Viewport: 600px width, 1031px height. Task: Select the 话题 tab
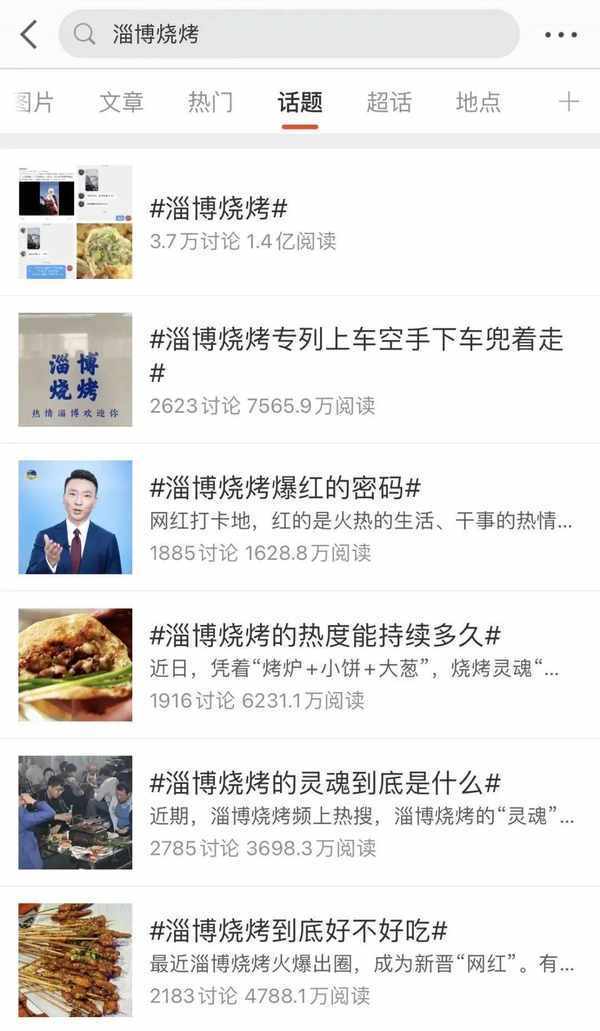(x=300, y=102)
